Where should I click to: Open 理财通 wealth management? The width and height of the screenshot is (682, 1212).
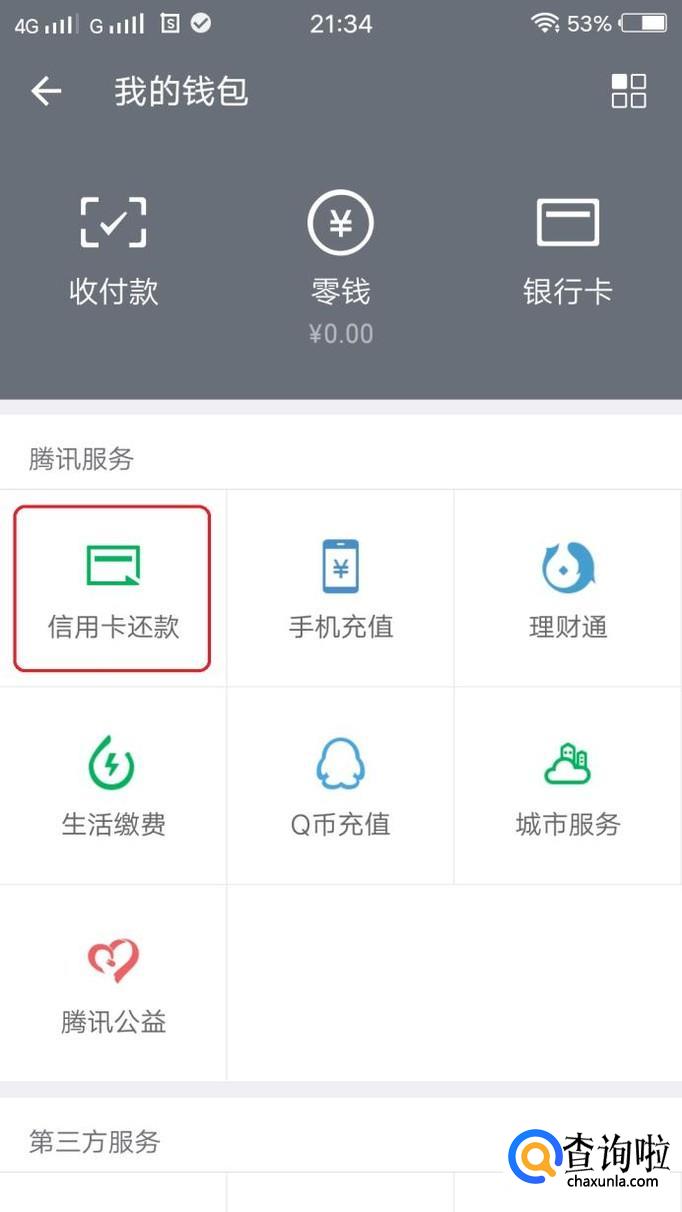tap(567, 588)
